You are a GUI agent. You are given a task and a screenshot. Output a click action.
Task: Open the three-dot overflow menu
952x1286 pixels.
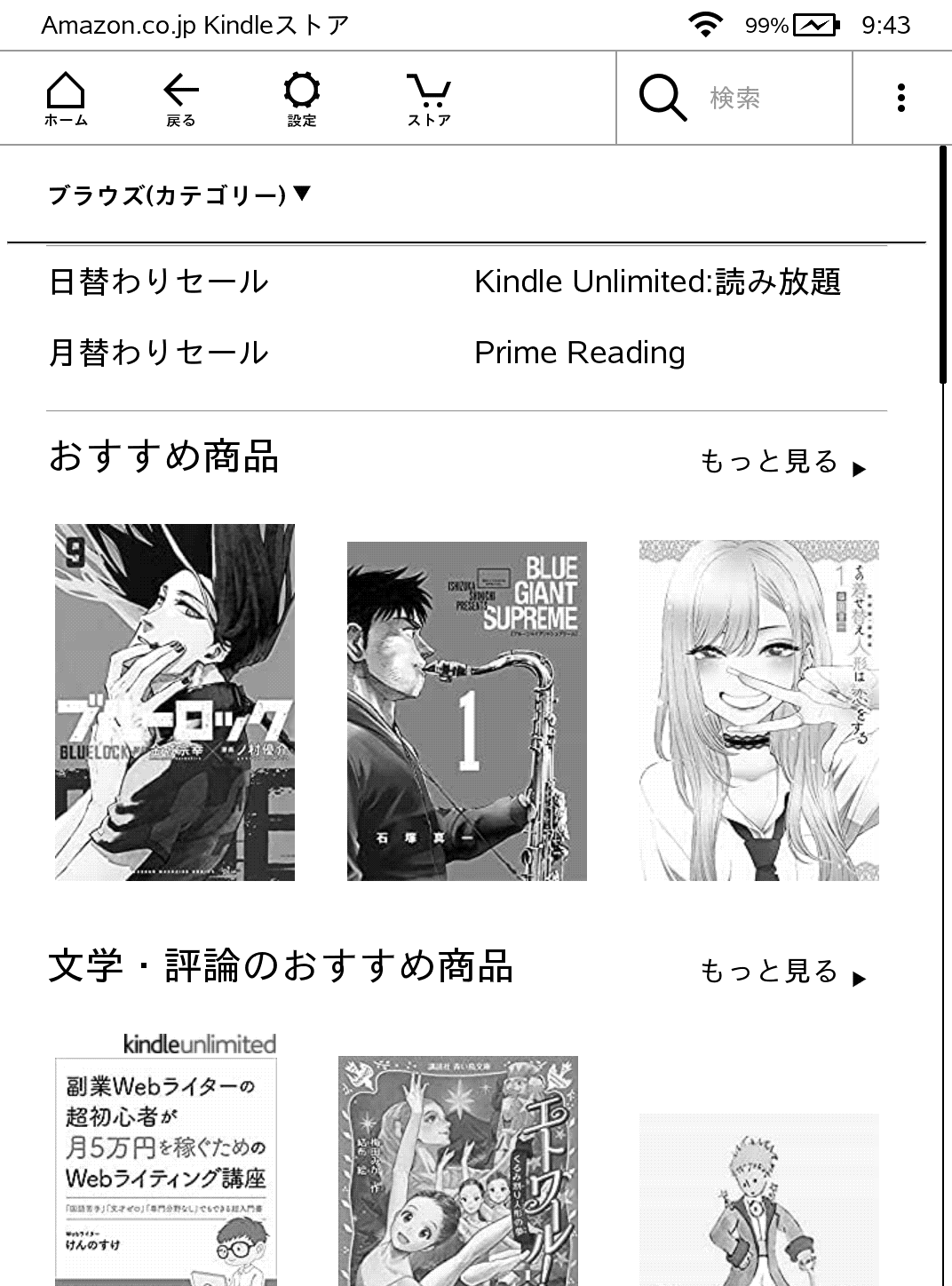[x=900, y=98]
